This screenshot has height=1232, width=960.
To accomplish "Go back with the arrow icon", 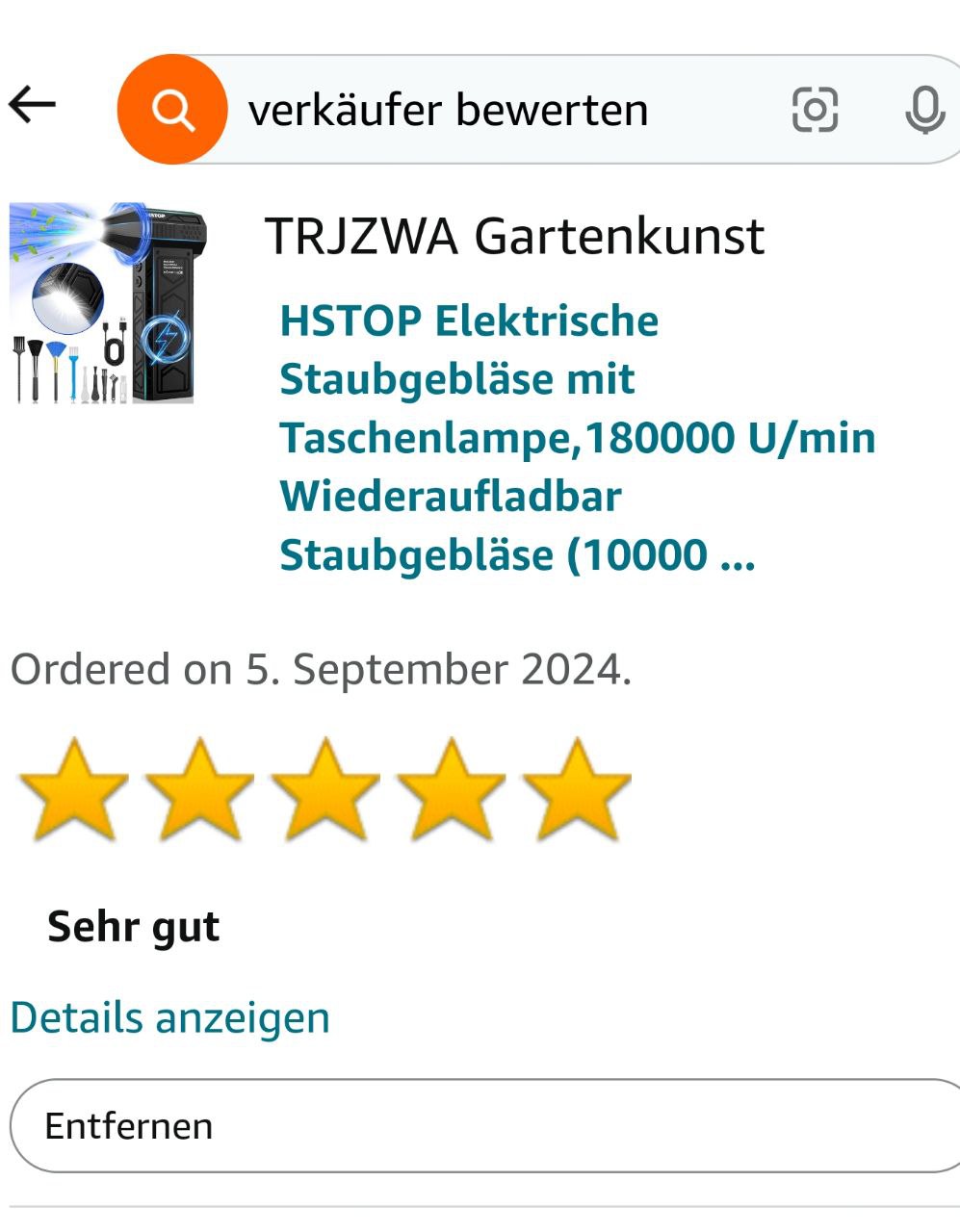I will point(32,105).
